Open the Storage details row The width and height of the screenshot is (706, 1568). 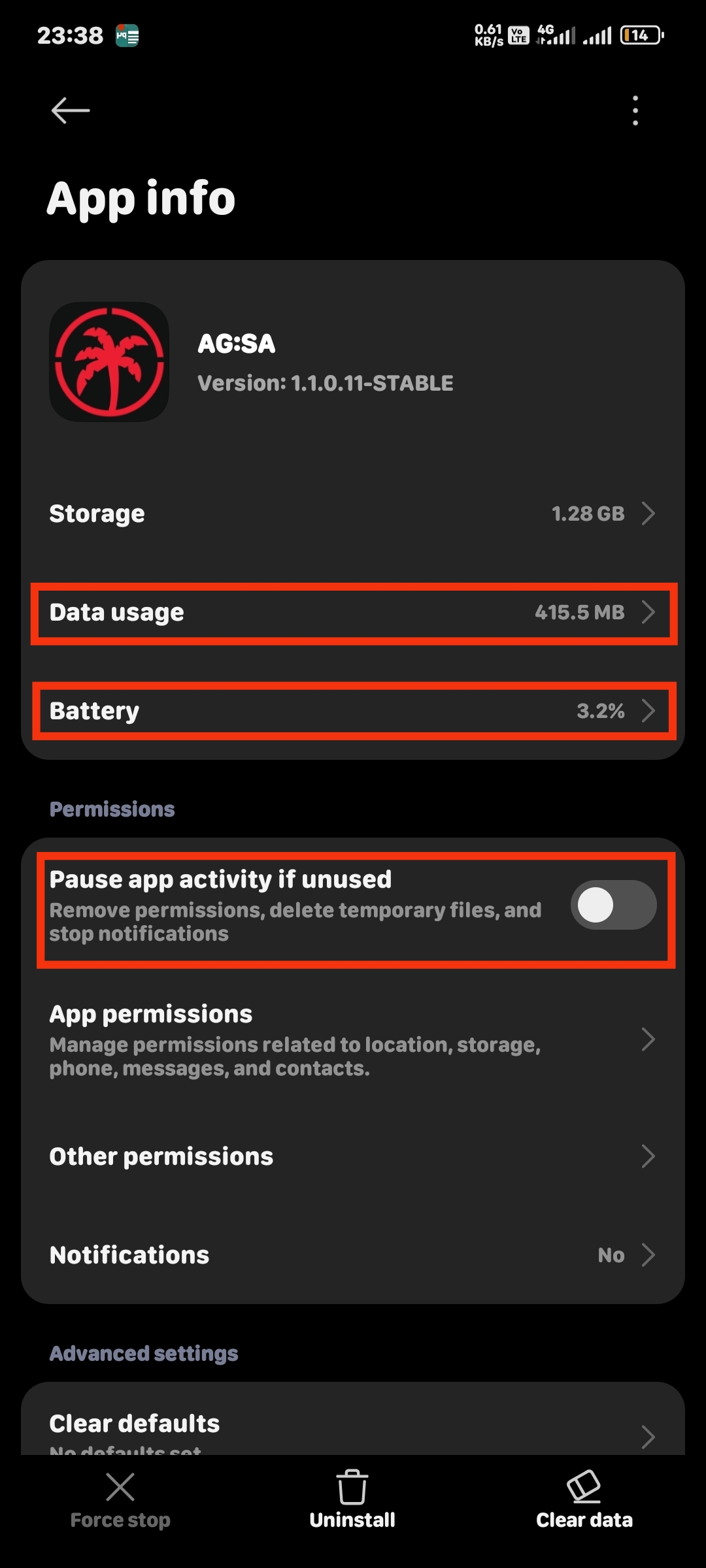353,514
